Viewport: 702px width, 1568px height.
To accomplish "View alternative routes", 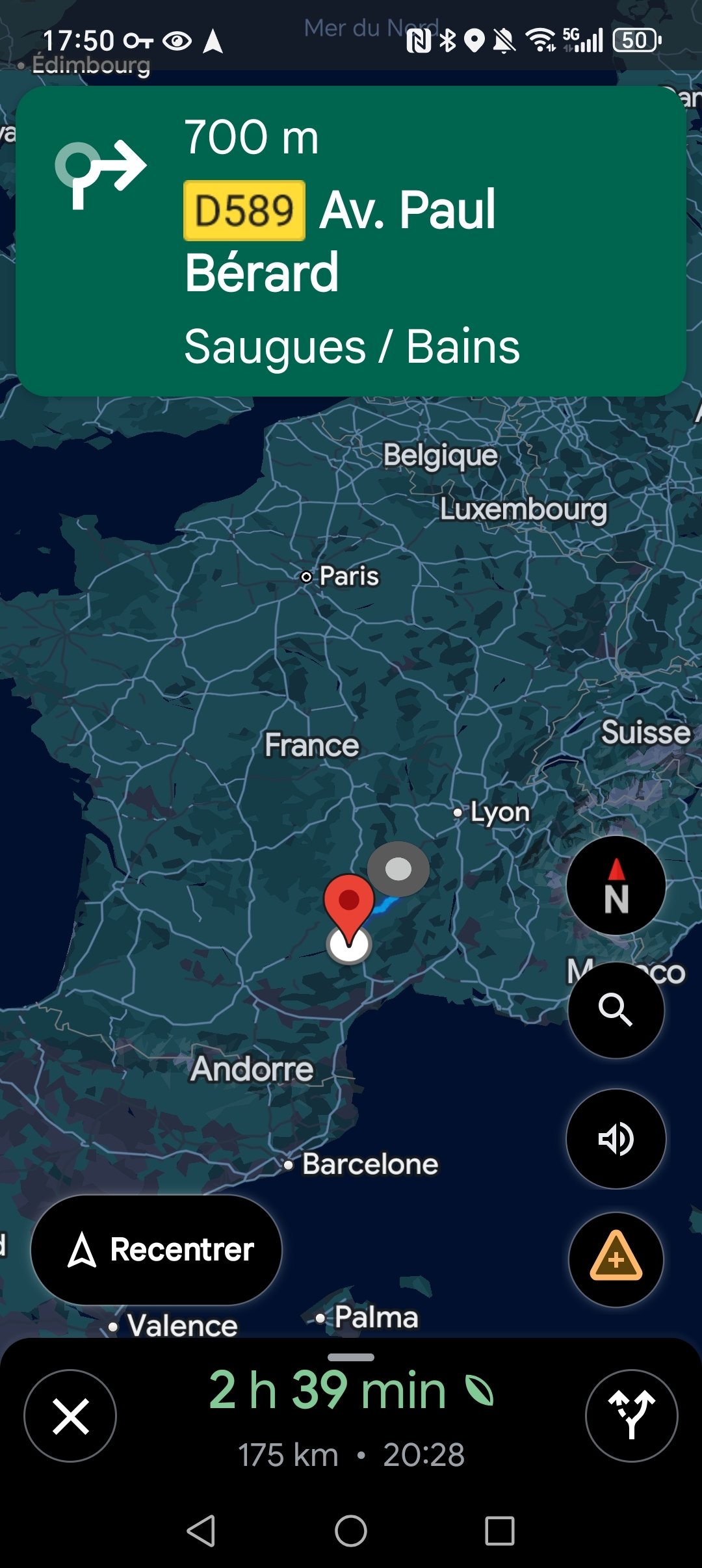I will [631, 1416].
